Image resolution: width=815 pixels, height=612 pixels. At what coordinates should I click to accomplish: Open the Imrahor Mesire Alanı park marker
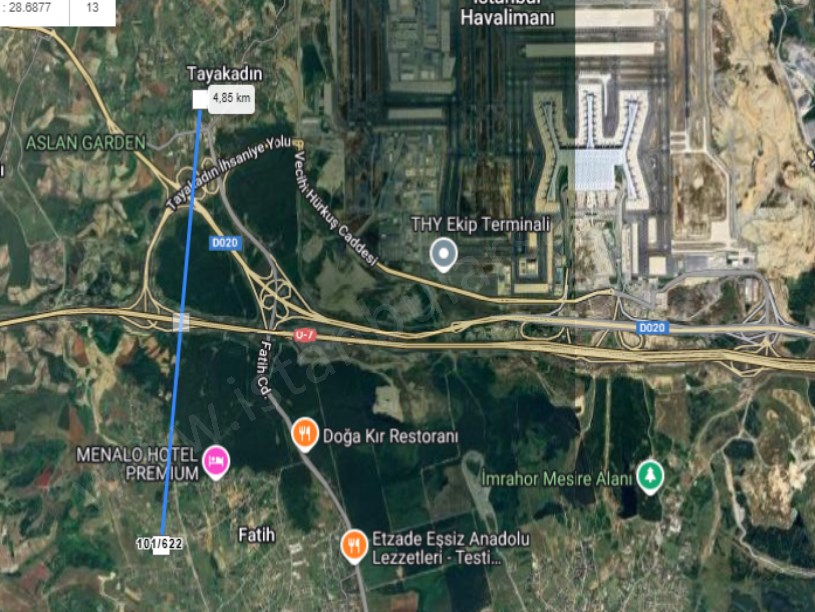(x=650, y=475)
